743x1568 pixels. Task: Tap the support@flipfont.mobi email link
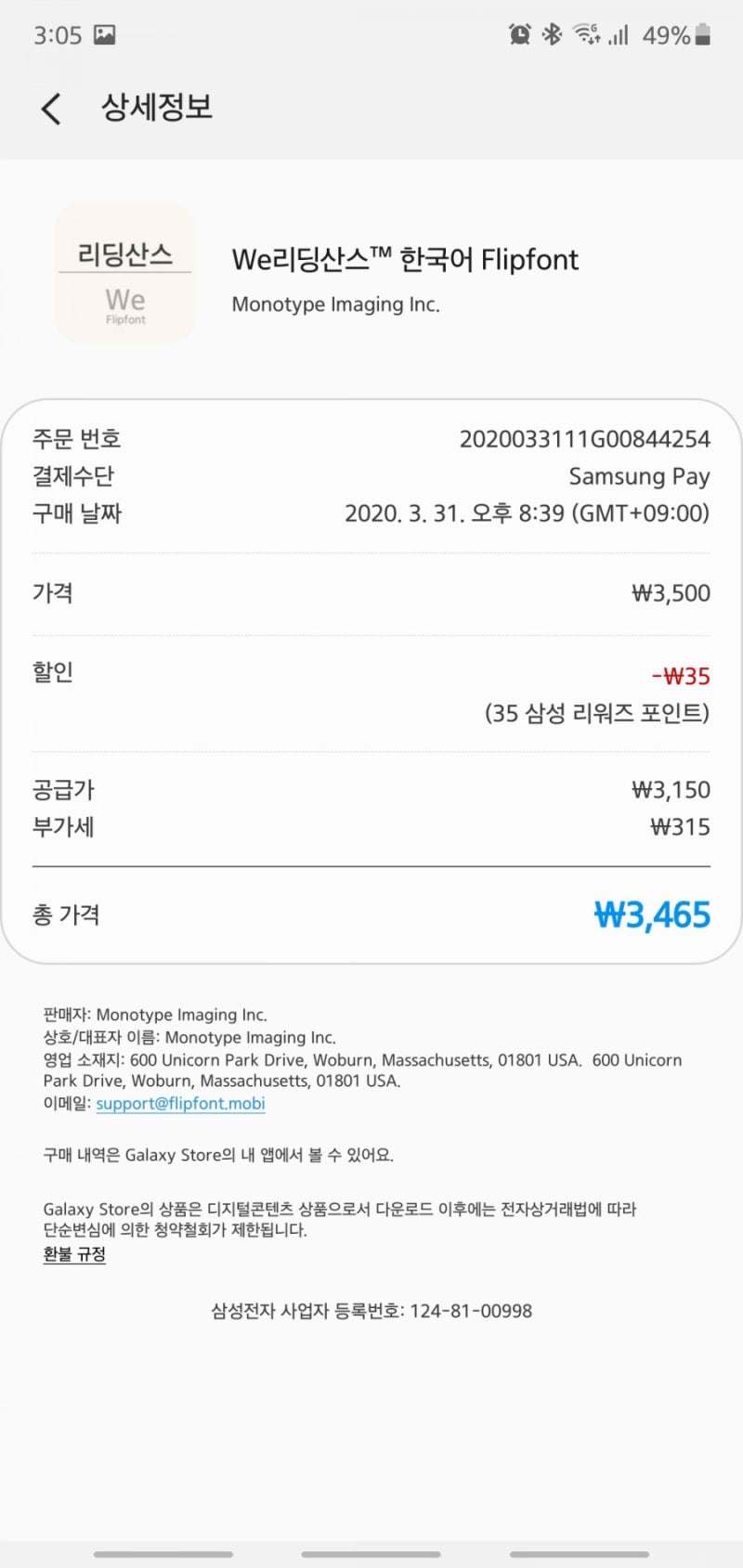point(180,1104)
